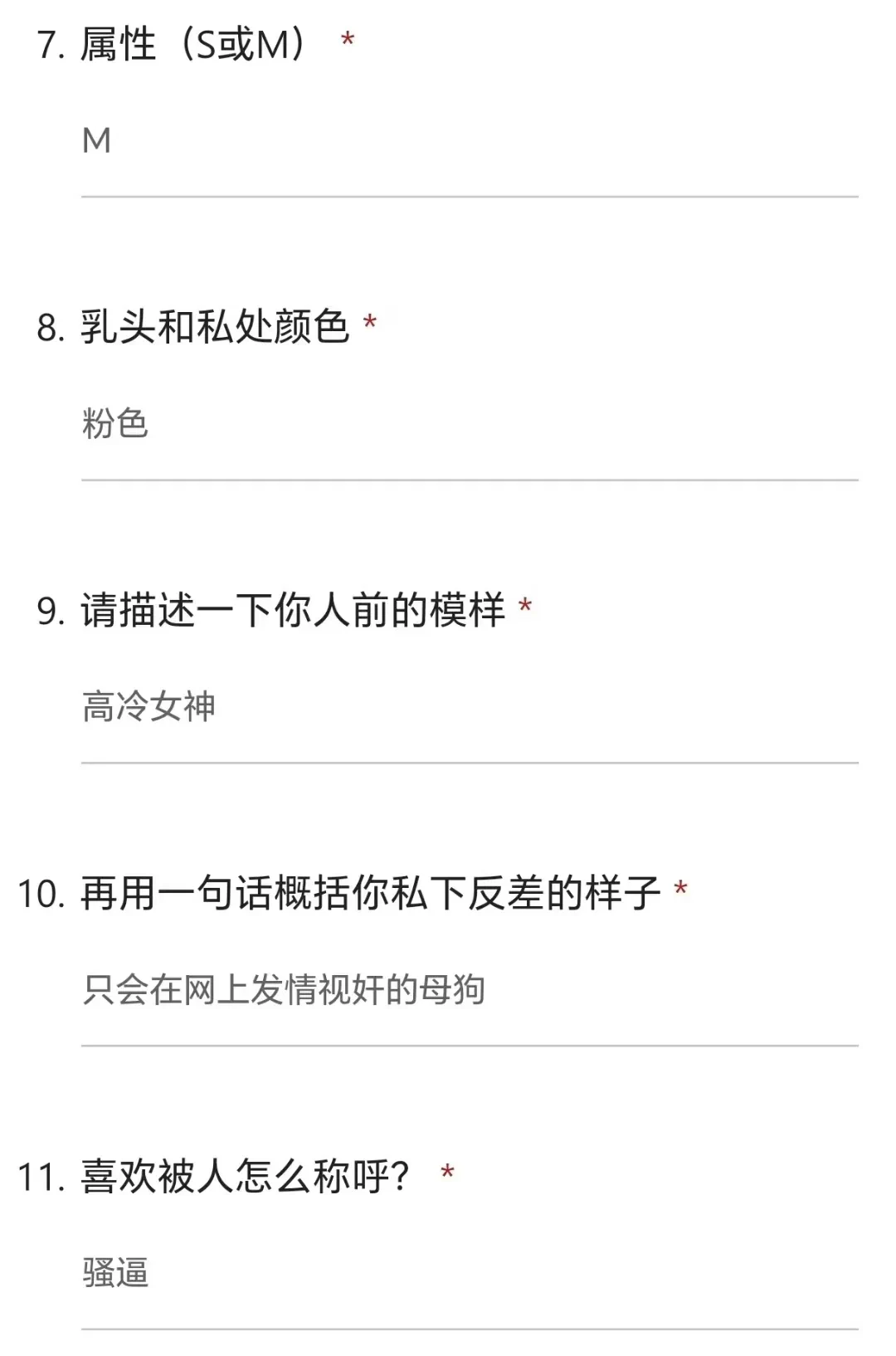Tap the input field under question 11
Screen dimensions: 896x1356
pos(469,1273)
